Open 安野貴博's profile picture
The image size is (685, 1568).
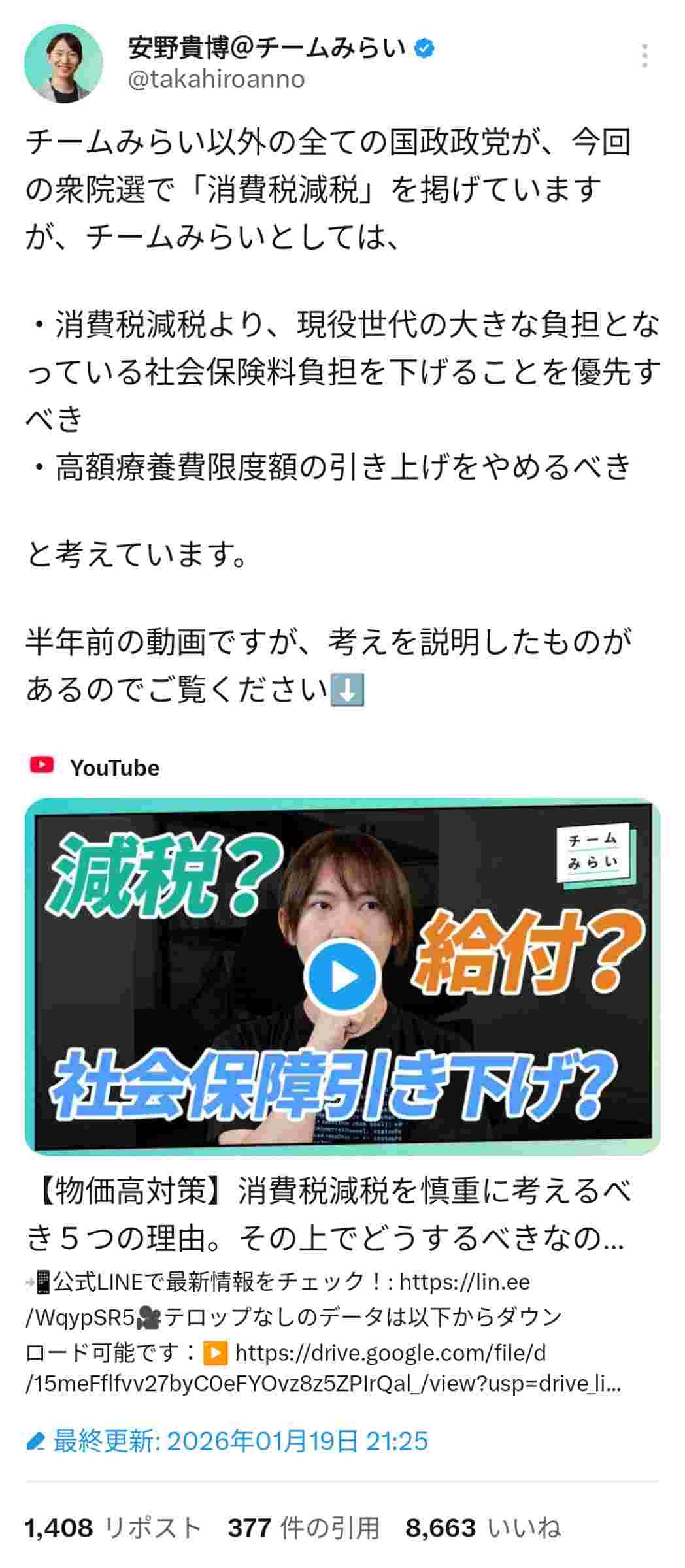click(63, 63)
